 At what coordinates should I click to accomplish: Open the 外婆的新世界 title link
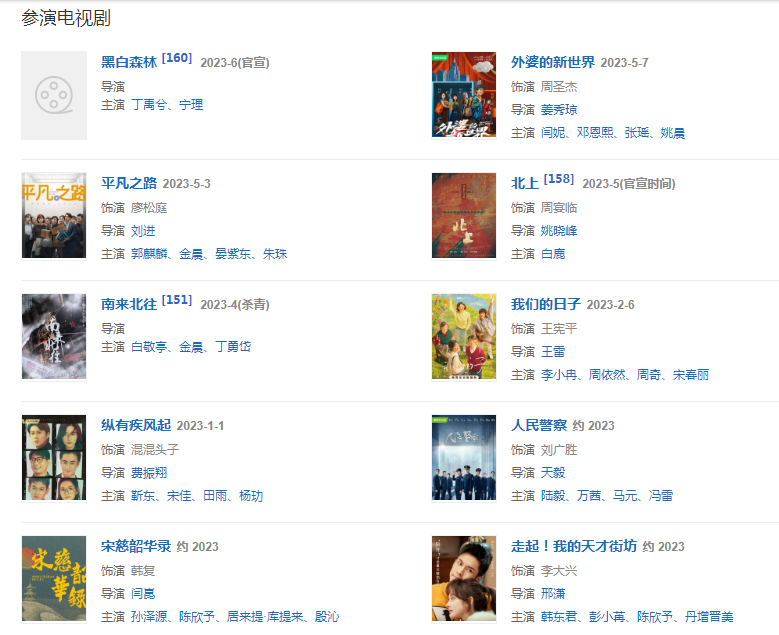pos(552,62)
